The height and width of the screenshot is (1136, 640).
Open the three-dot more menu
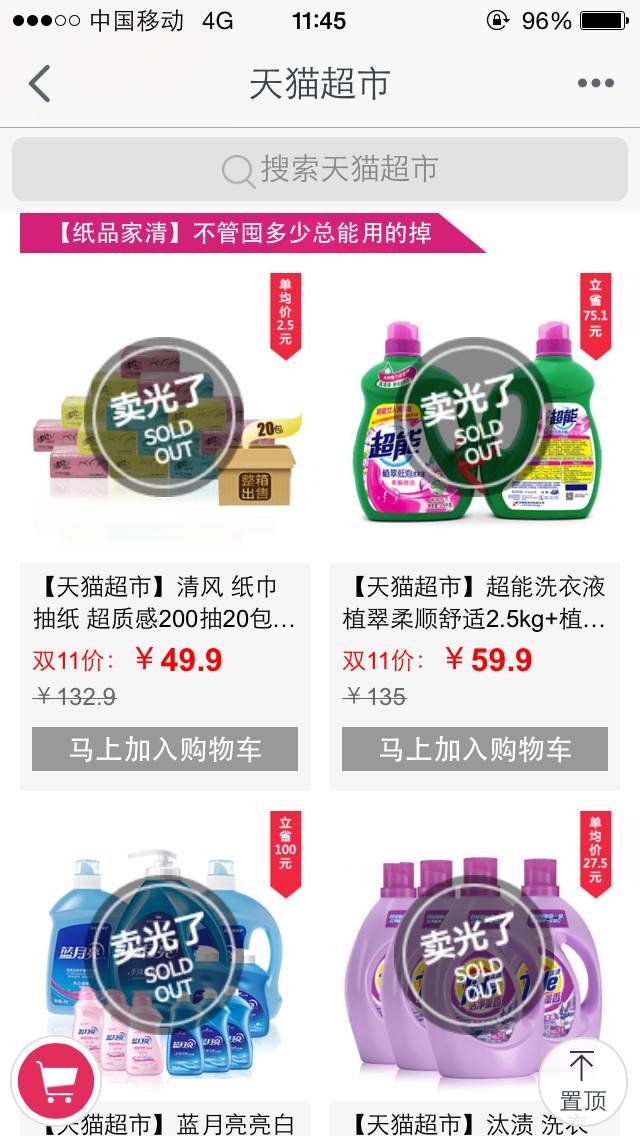pos(595,83)
